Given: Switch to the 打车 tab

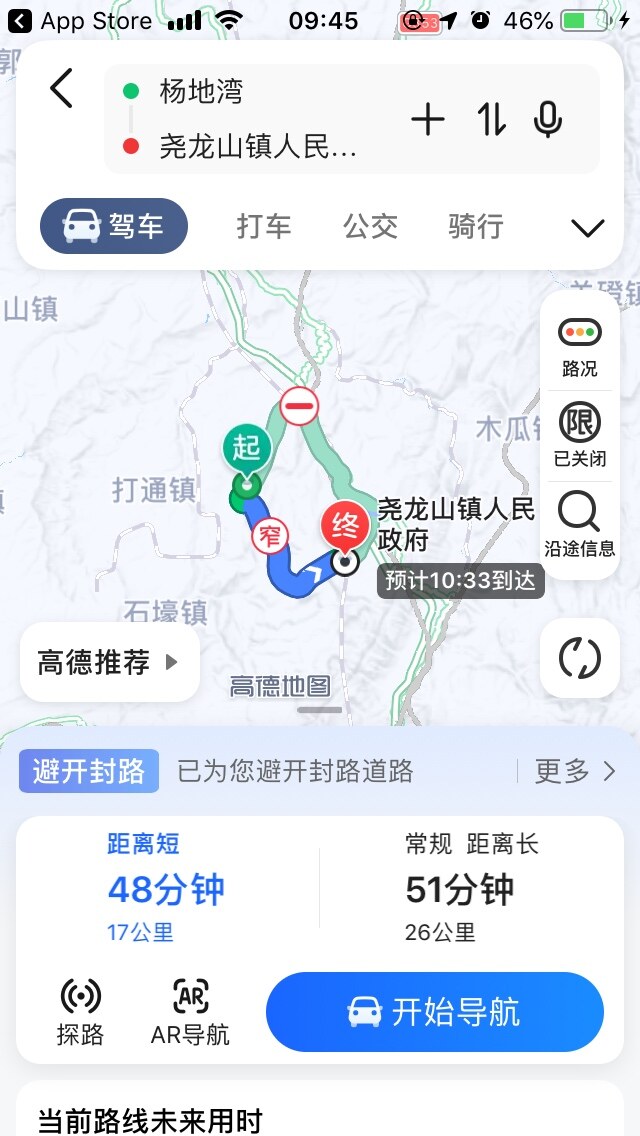Looking at the screenshot, I should coord(264,226).
